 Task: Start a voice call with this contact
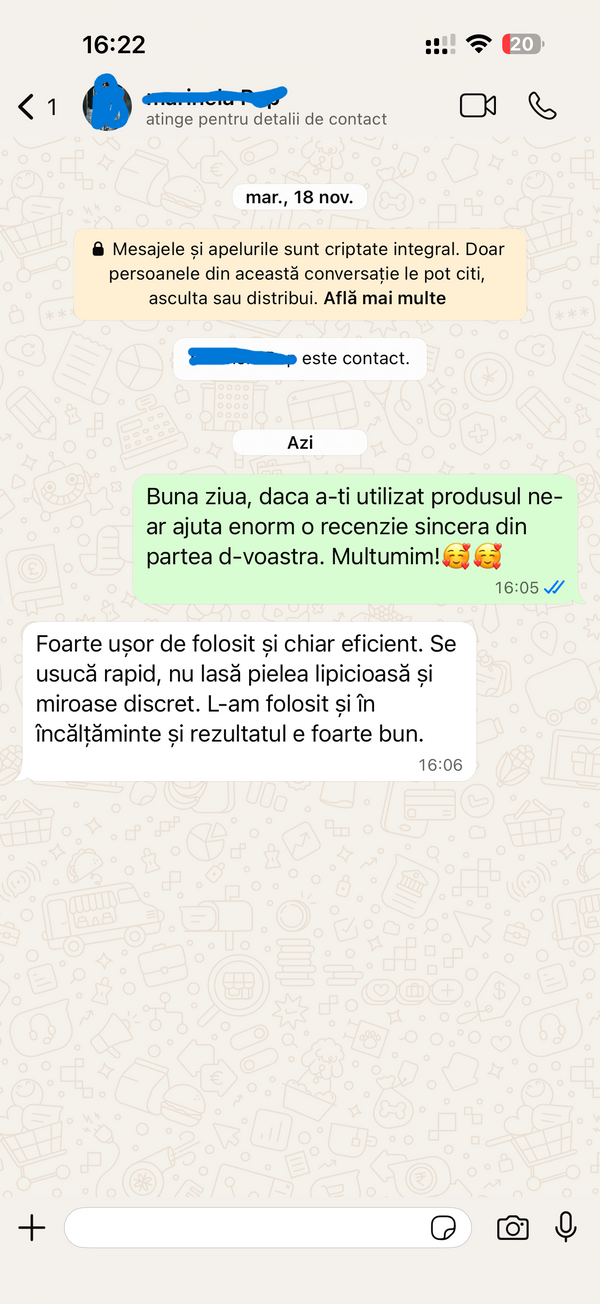pos(542,106)
